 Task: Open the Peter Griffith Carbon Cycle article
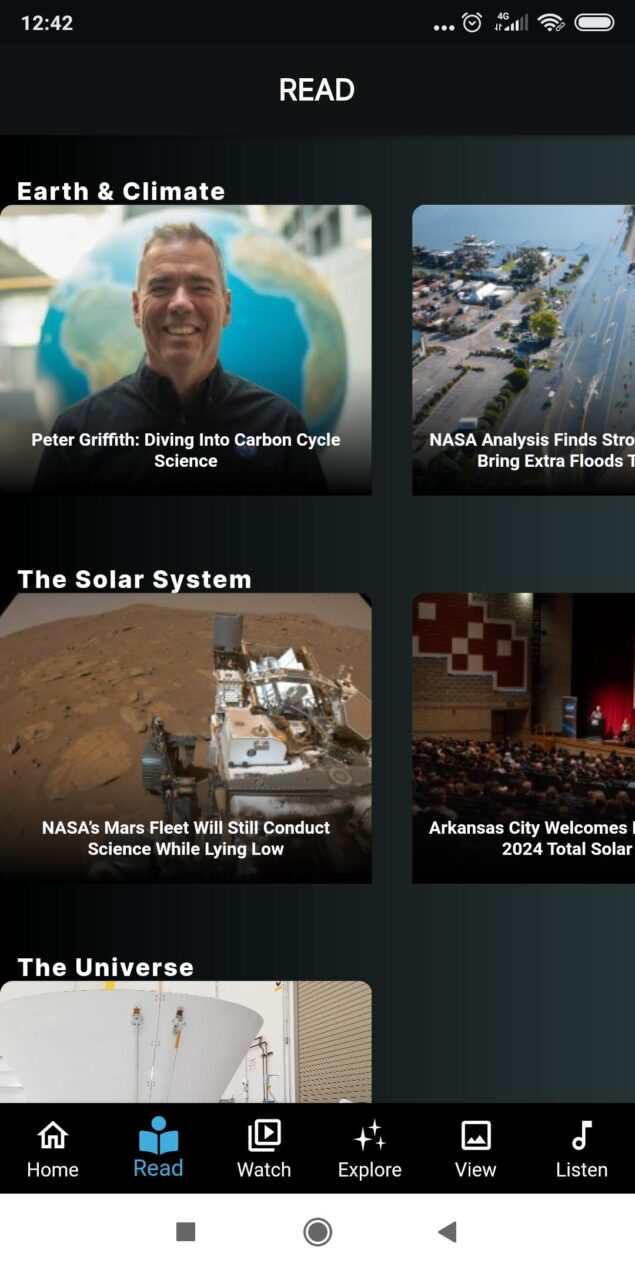click(x=186, y=350)
